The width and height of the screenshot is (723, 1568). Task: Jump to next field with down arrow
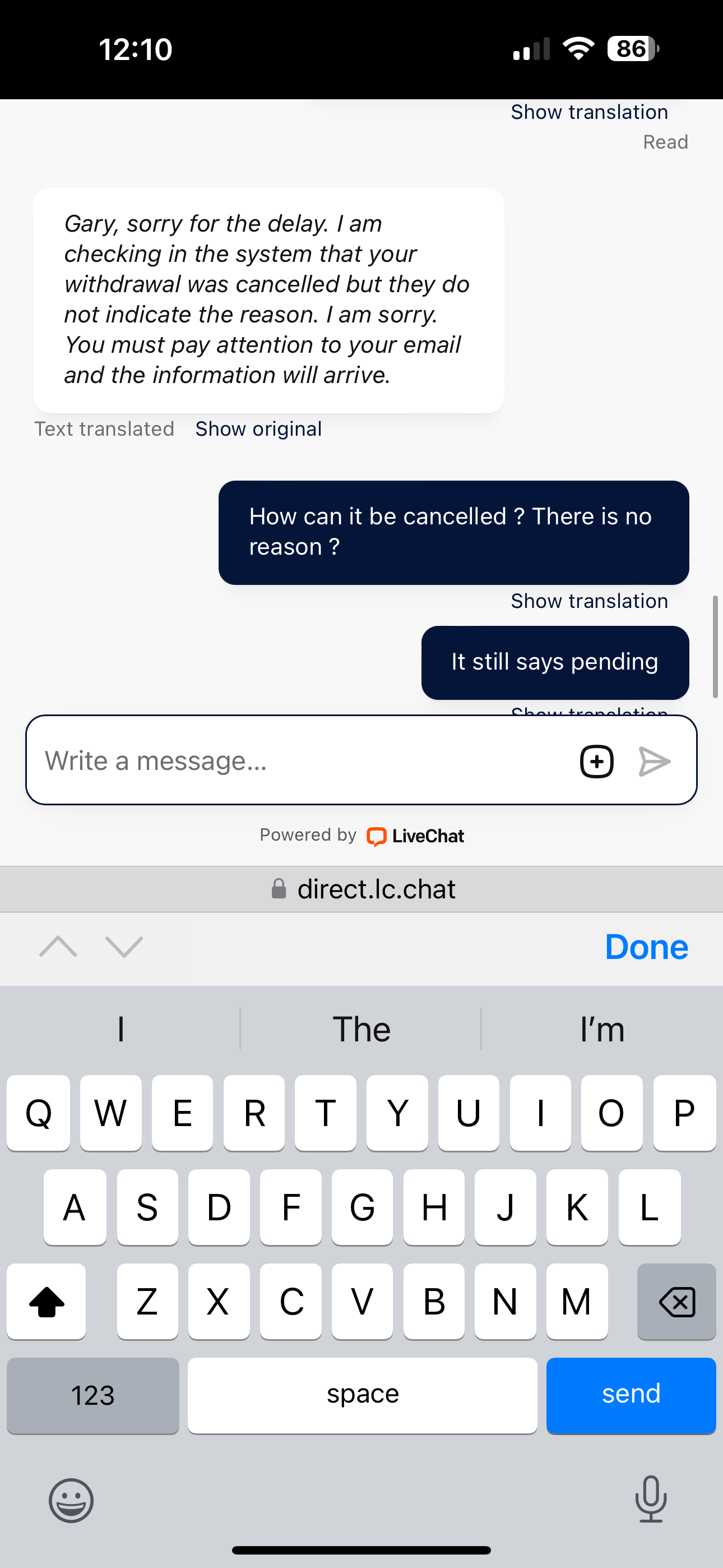click(124, 947)
